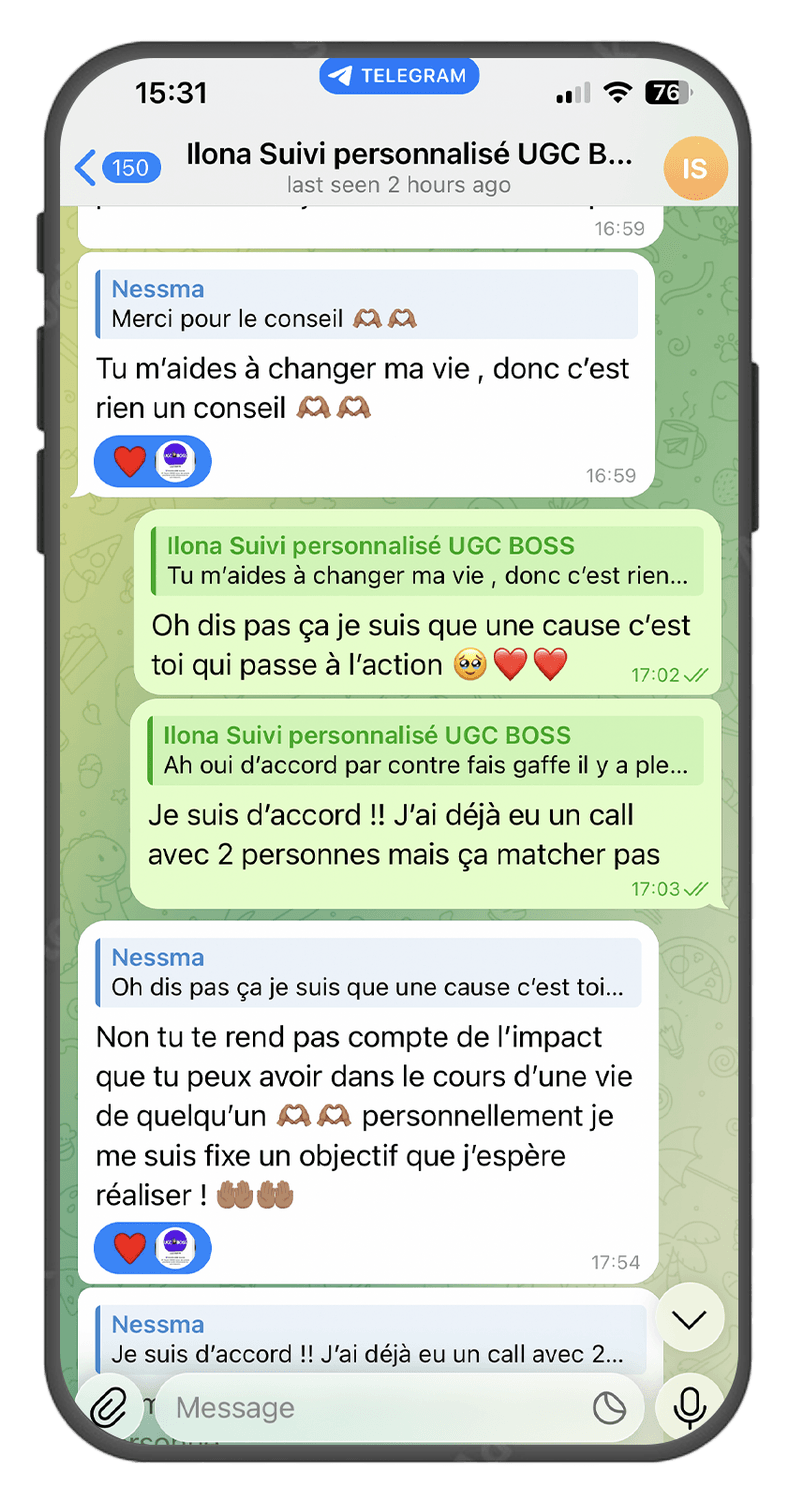Screen dimensions: 804x1500
Task: Open Ilona Suivi personnalisé chat info header
Action: 408,168
